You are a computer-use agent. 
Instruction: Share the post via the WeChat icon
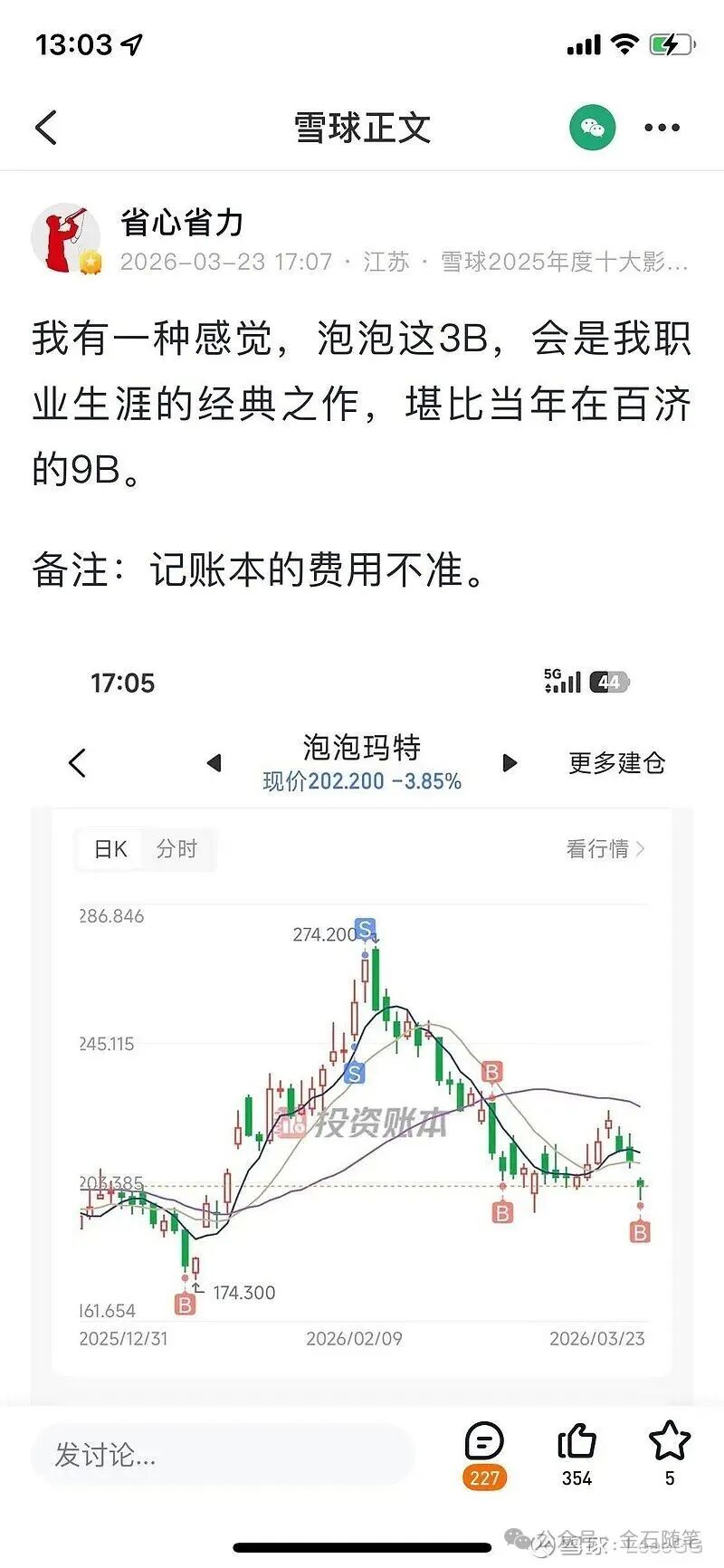[x=592, y=128]
